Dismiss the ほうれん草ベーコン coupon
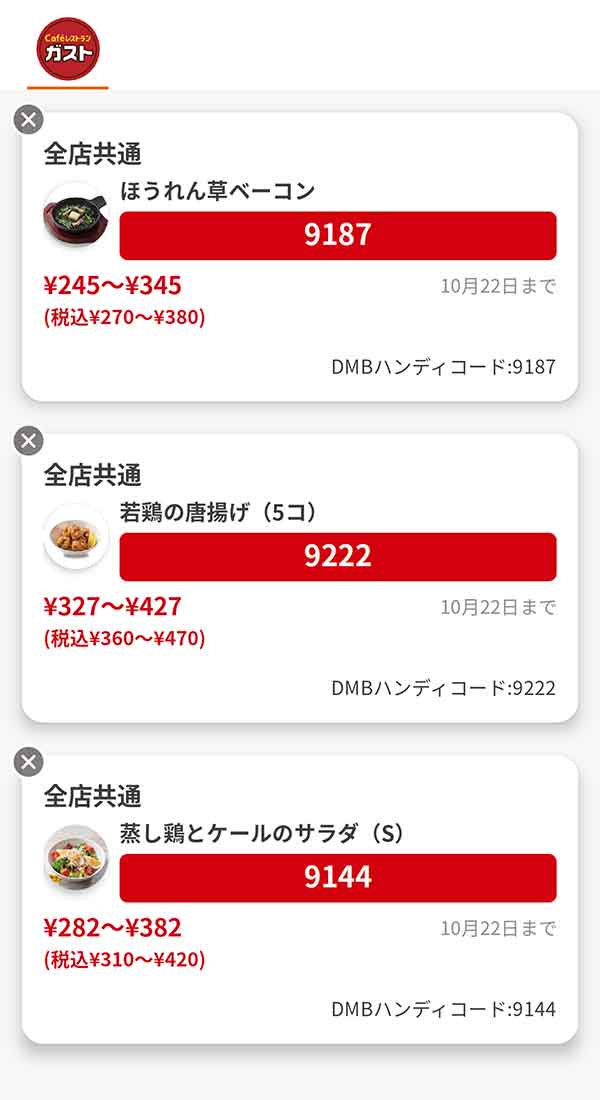This screenshot has width=600, height=1100. tap(29, 120)
